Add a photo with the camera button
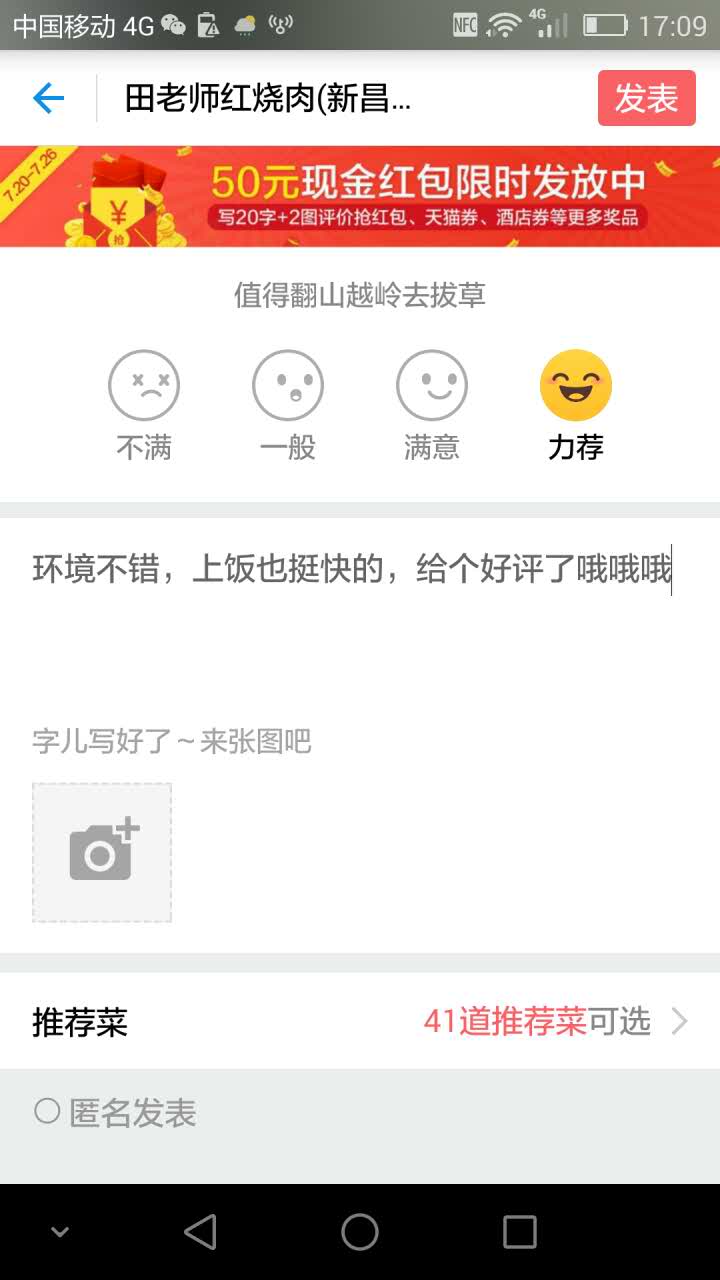Screen dimensions: 720x1280 point(102,852)
